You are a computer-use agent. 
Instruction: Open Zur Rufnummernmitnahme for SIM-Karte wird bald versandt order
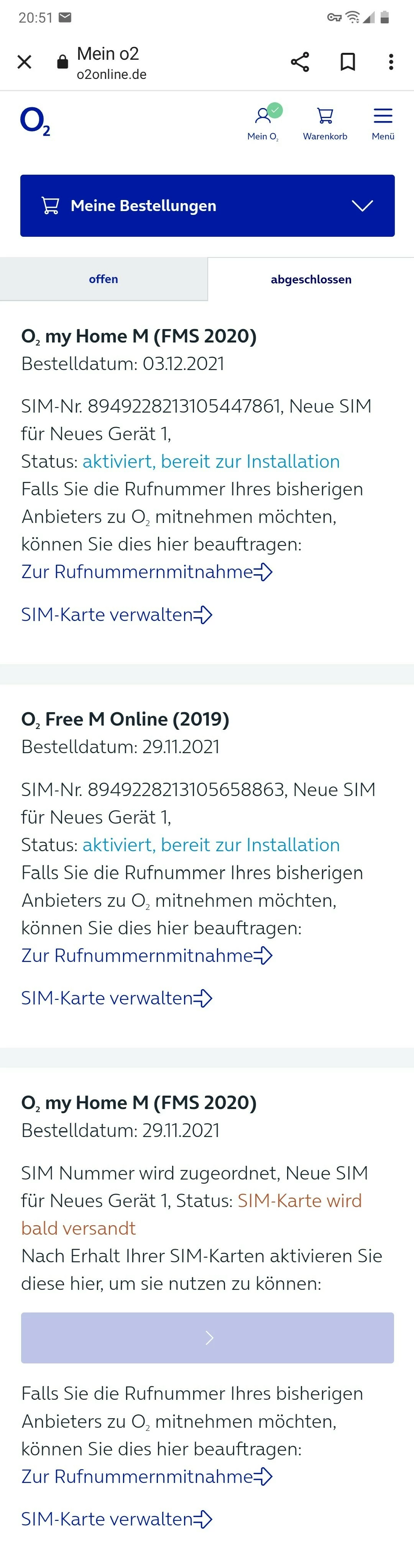[x=146, y=1477]
